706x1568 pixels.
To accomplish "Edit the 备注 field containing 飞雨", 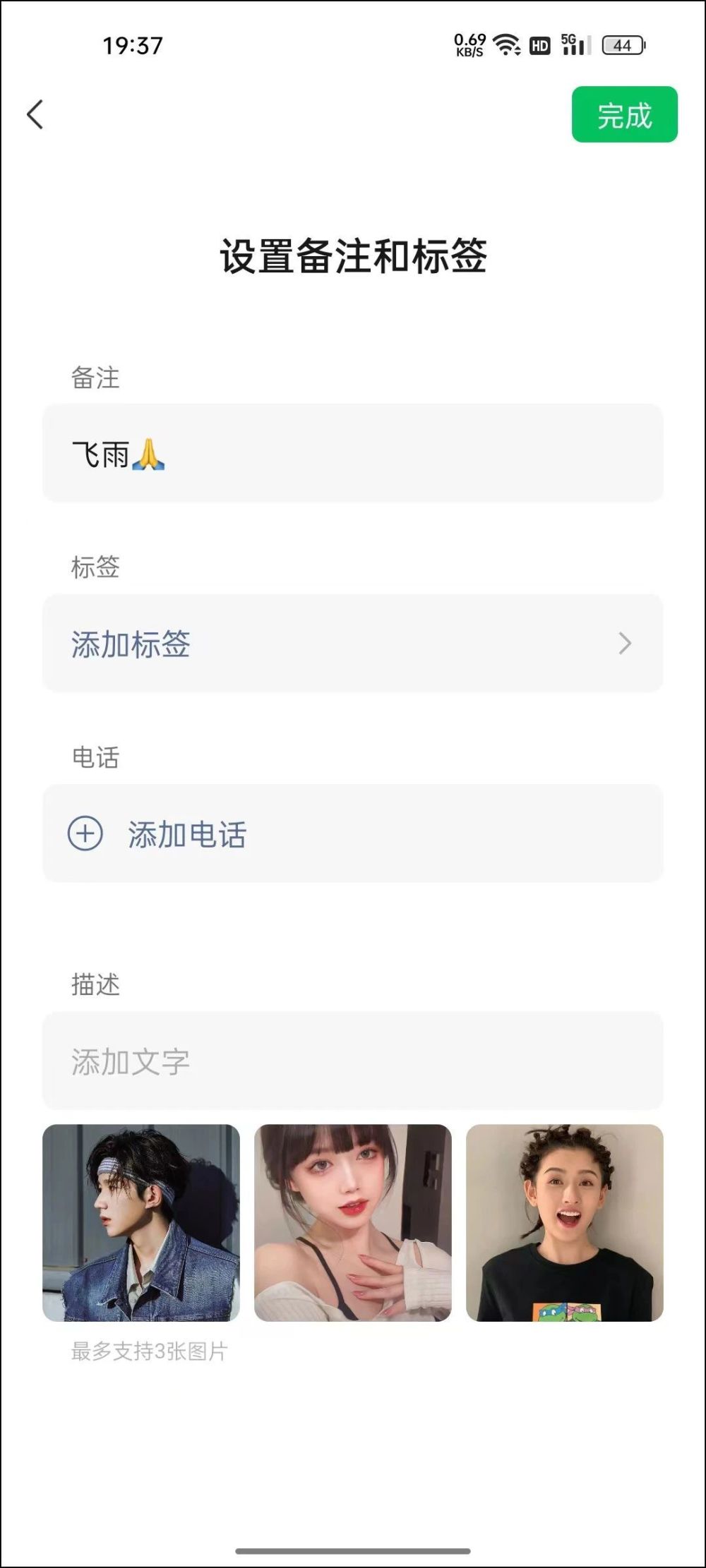I will [353, 453].
